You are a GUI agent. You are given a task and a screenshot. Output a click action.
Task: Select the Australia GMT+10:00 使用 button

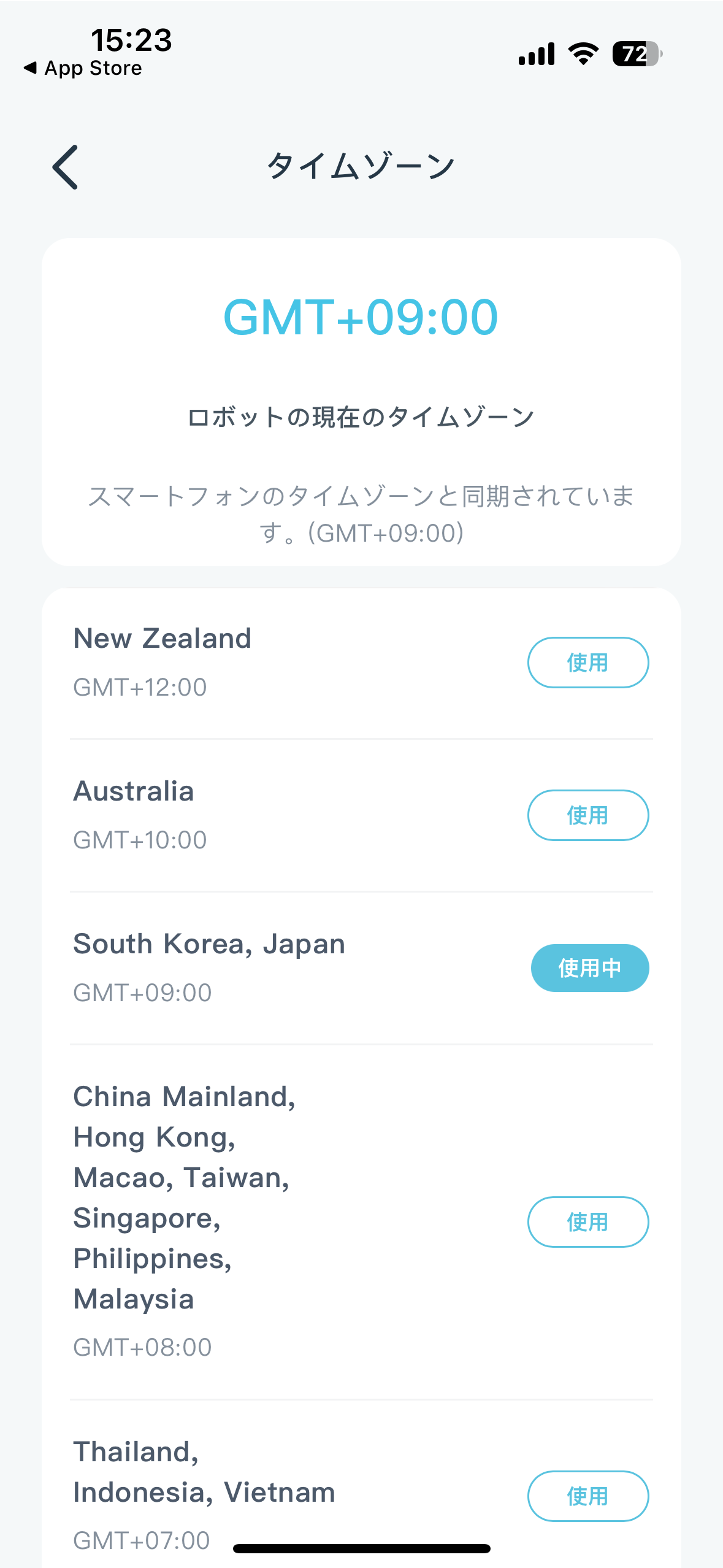pos(587,815)
